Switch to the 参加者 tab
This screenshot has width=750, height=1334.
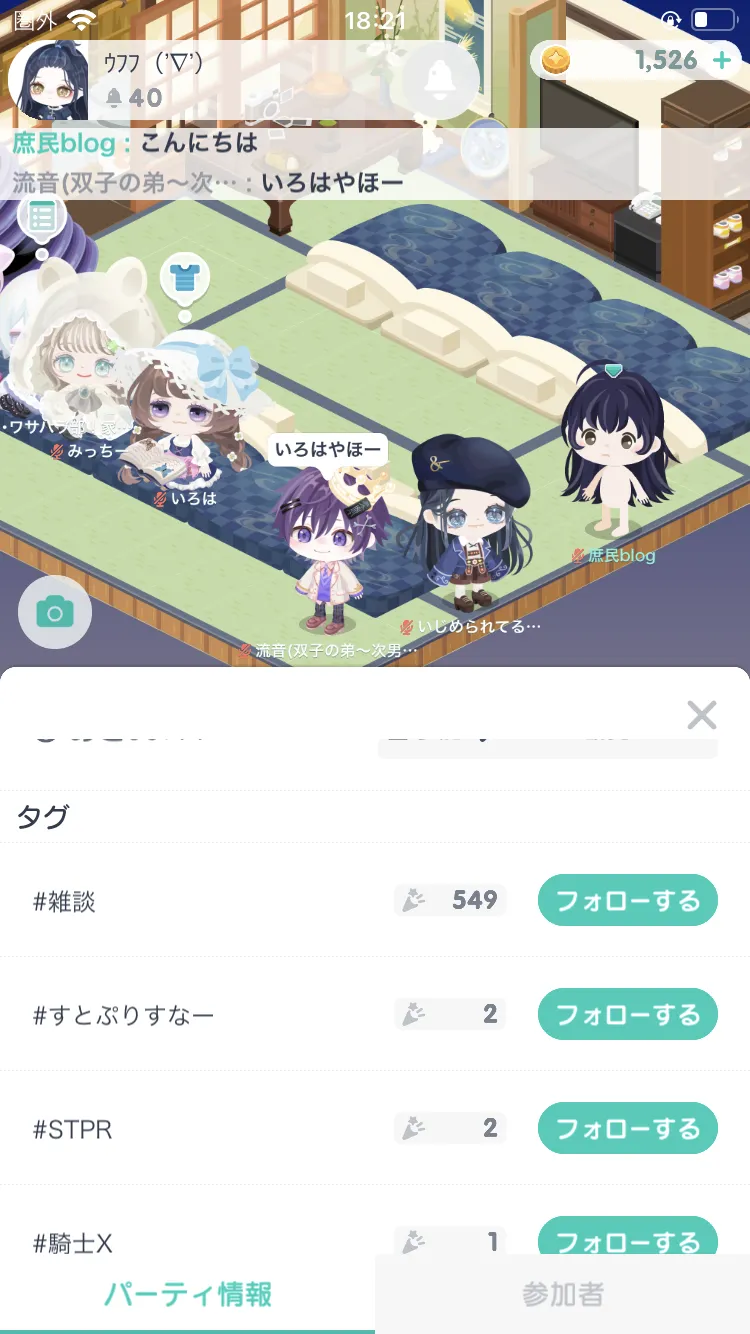coord(563,1294)
